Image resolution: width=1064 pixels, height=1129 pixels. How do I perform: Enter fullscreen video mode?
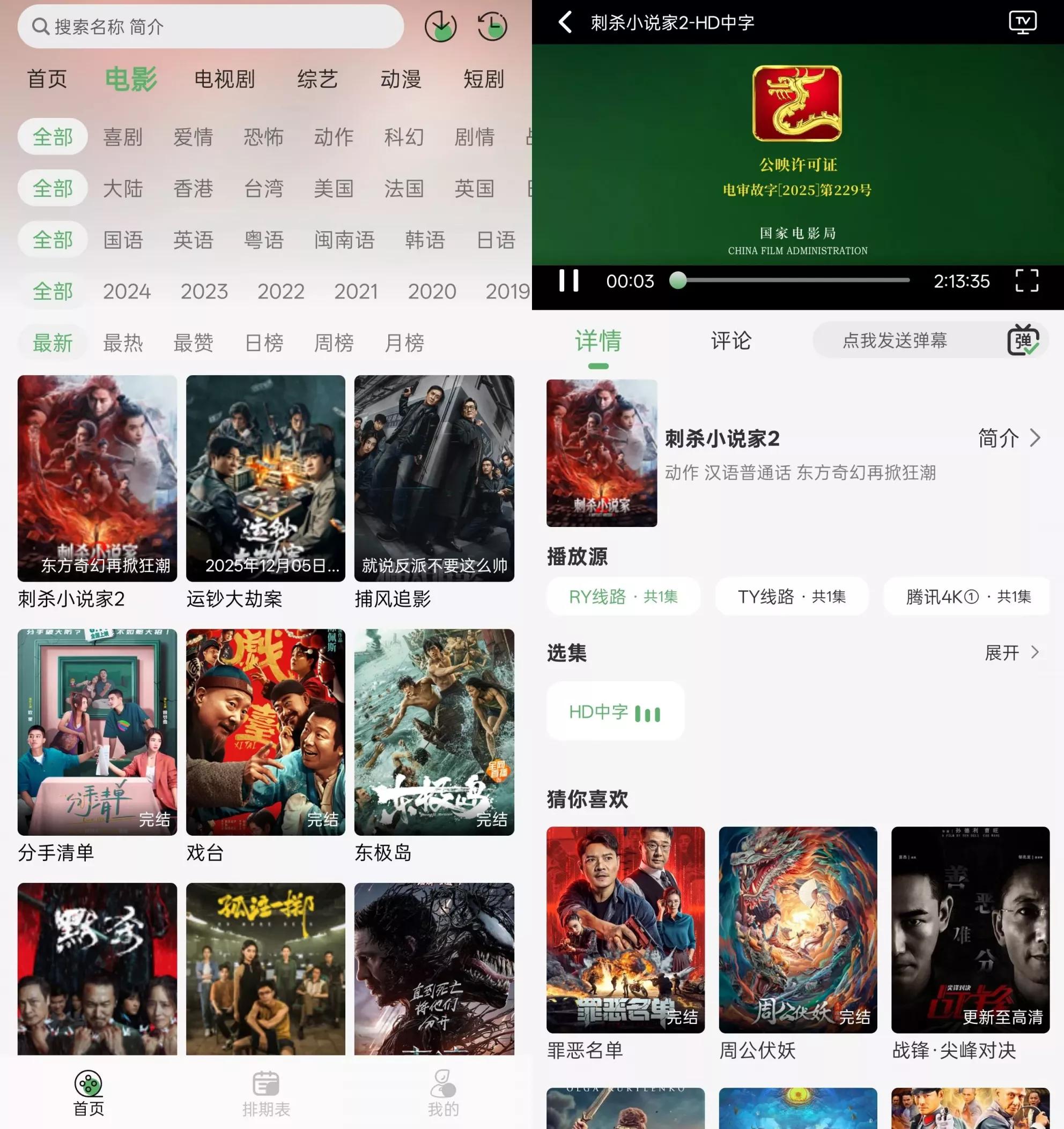1026,280
